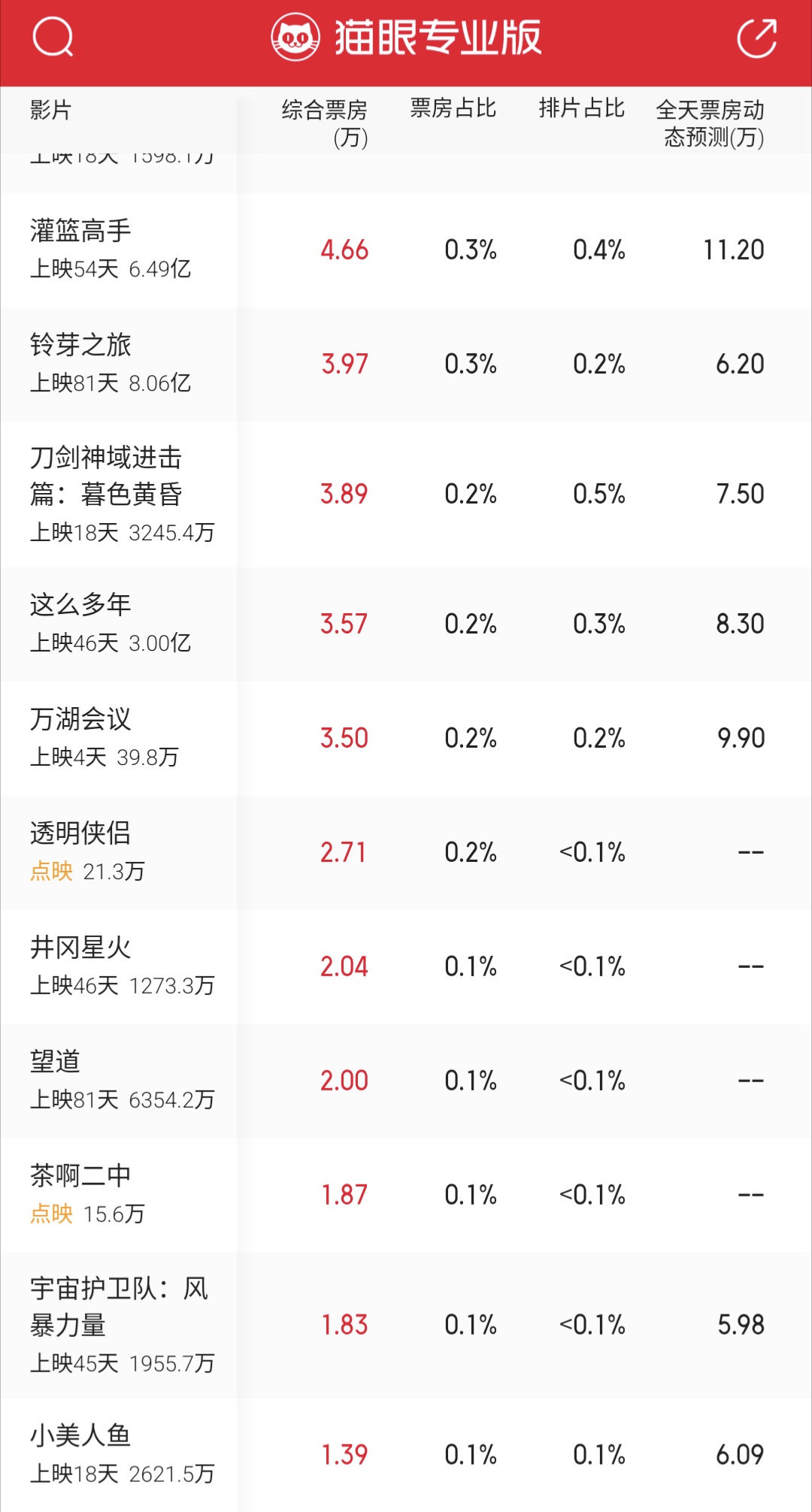
Task: View 茶啊二中 box office details
Action: (406, 1196)
